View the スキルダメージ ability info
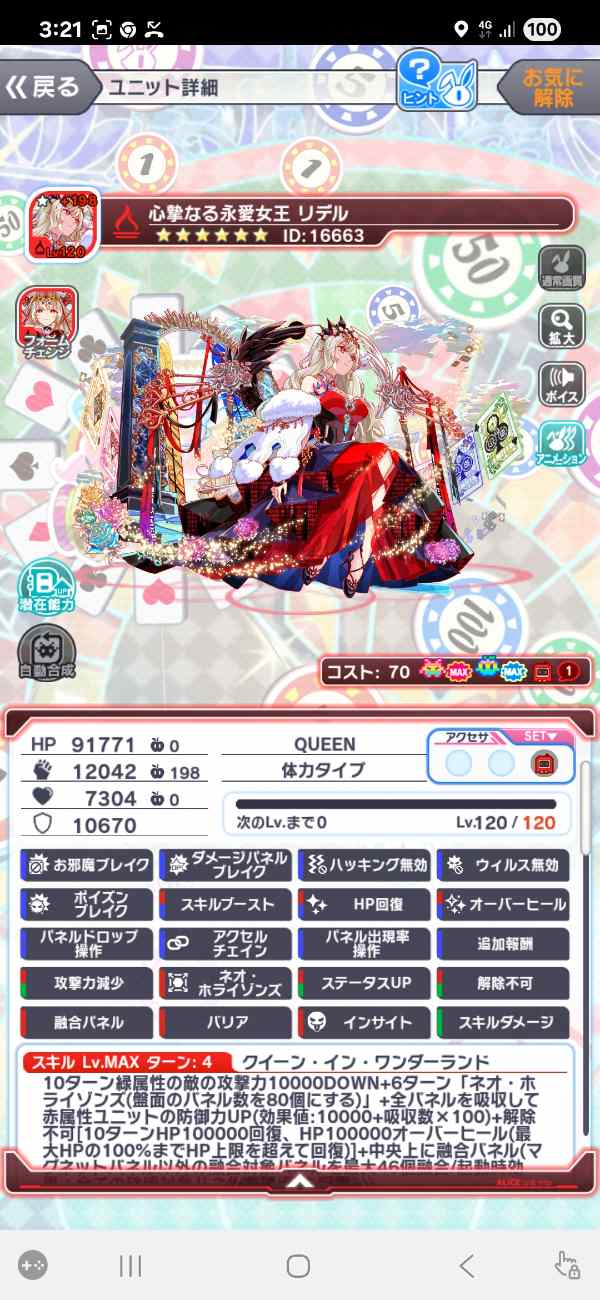This screenshot has width=600, height=1300. tap(503, 1023)
